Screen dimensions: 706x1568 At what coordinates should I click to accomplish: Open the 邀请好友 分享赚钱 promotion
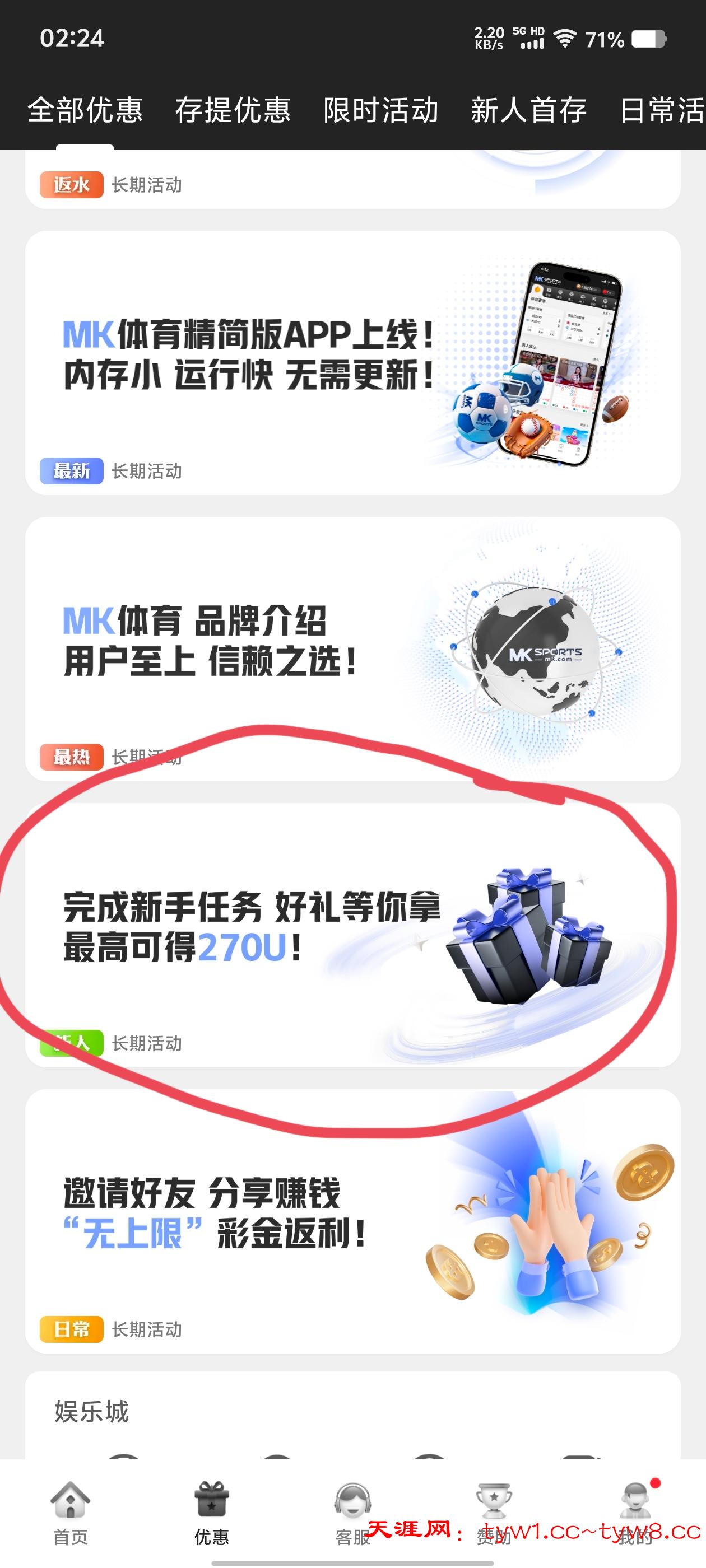(x=352, y=1220)
